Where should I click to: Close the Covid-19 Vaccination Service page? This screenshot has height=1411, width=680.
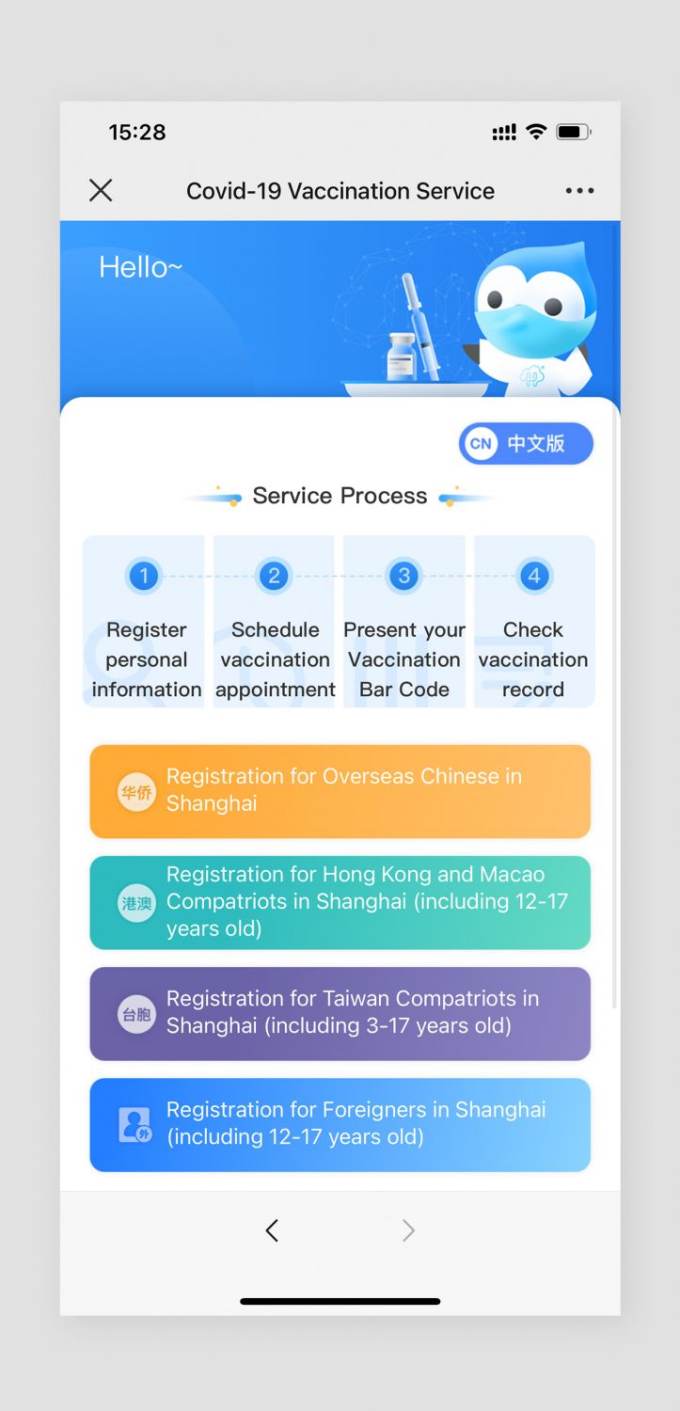(x=101, y=190)
